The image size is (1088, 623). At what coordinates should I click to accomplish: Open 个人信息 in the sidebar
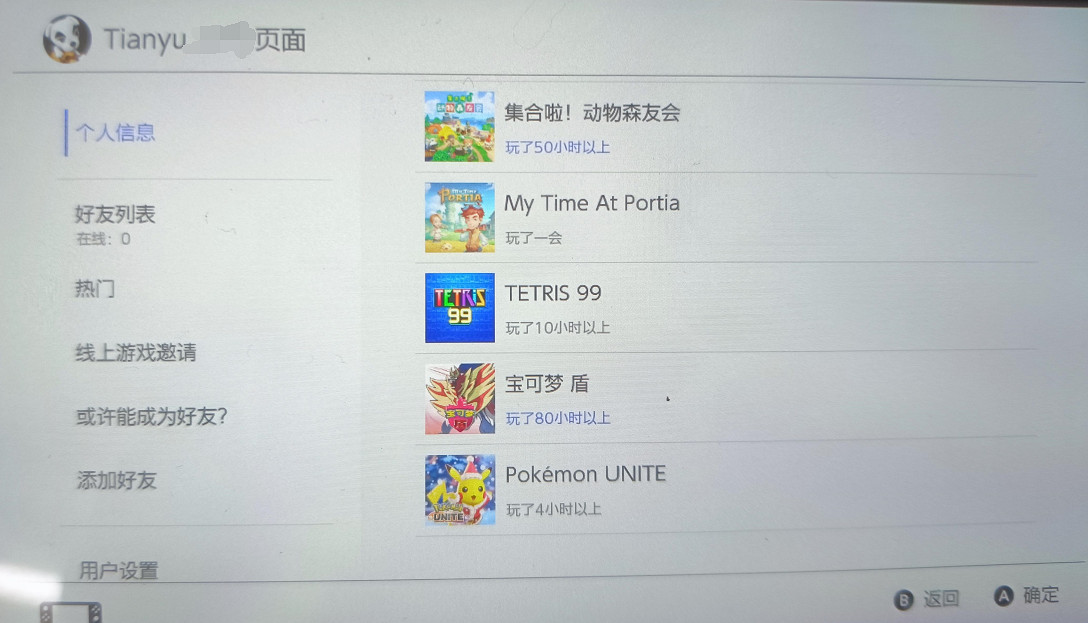(x=116, y=133)
